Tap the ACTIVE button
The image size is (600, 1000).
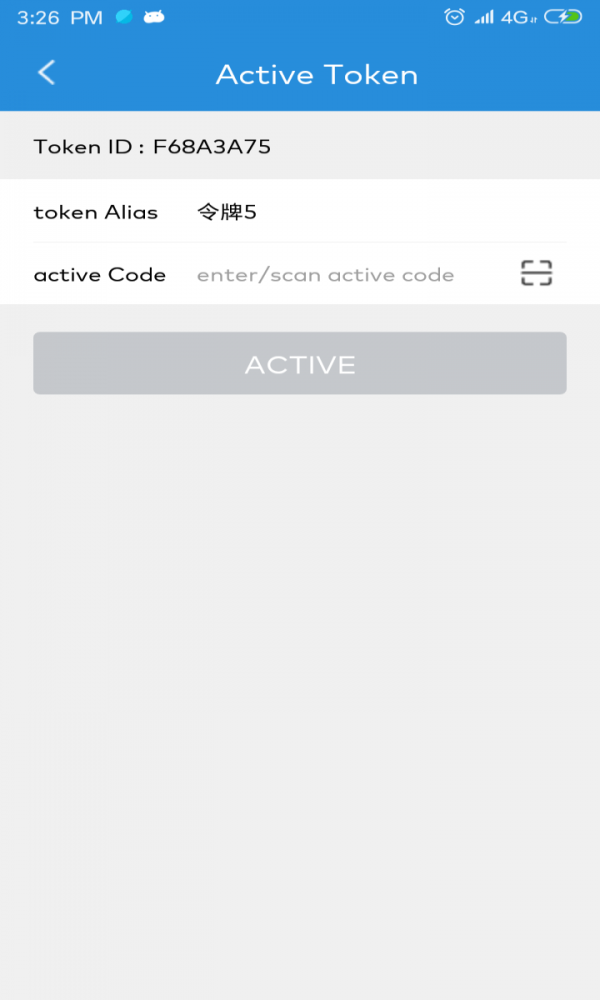tap(300, 364)
